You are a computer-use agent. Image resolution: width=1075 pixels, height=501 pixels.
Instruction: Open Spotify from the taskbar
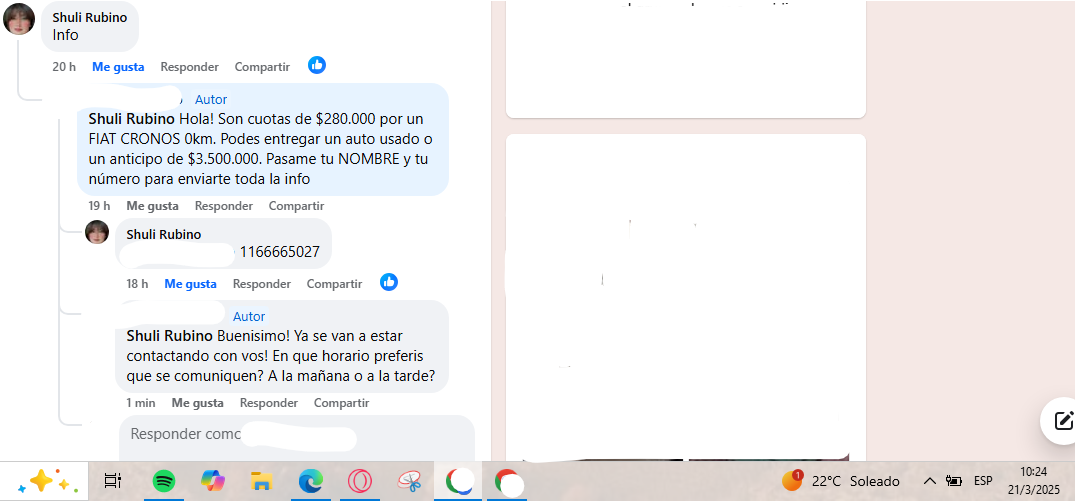[164, 482]
